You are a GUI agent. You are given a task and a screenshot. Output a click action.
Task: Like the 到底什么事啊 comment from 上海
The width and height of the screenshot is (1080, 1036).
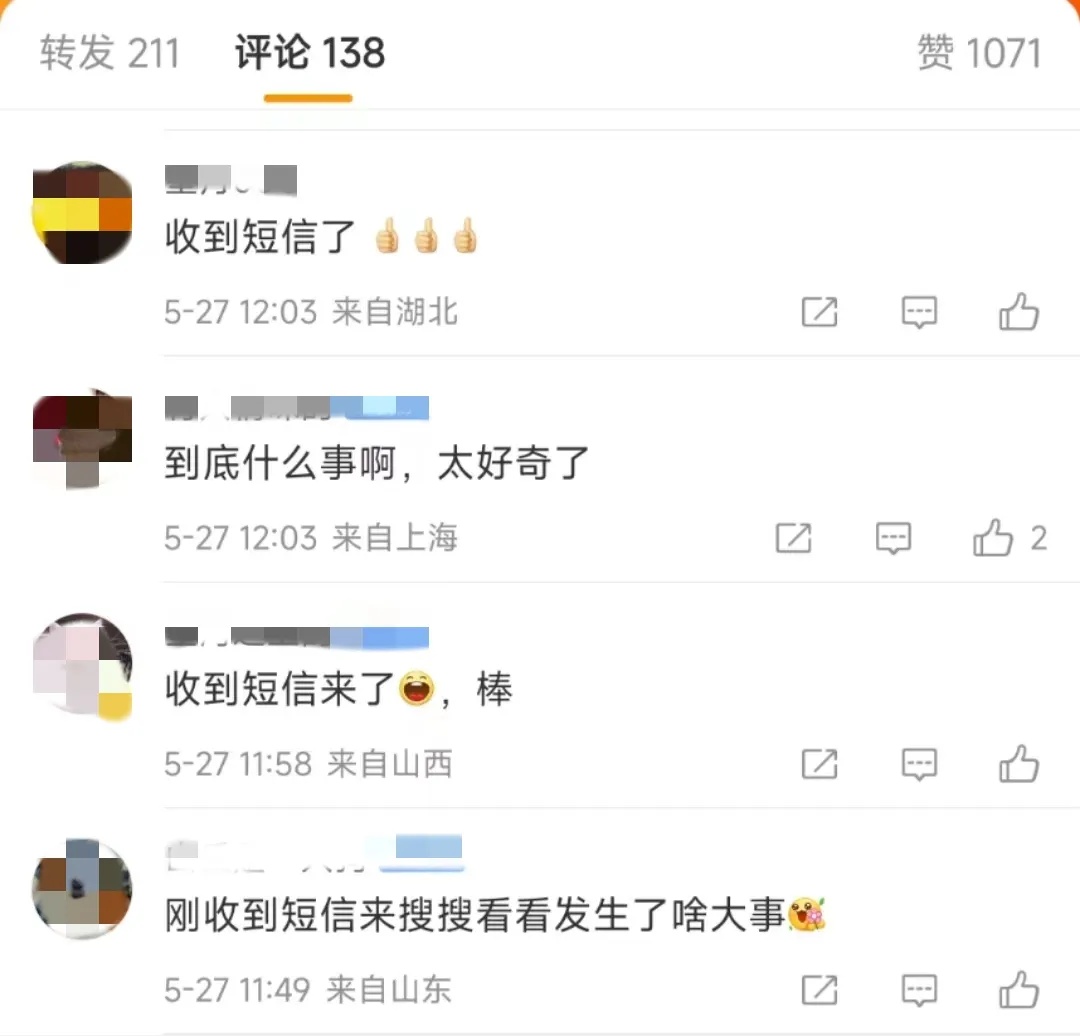coord(994,539)
